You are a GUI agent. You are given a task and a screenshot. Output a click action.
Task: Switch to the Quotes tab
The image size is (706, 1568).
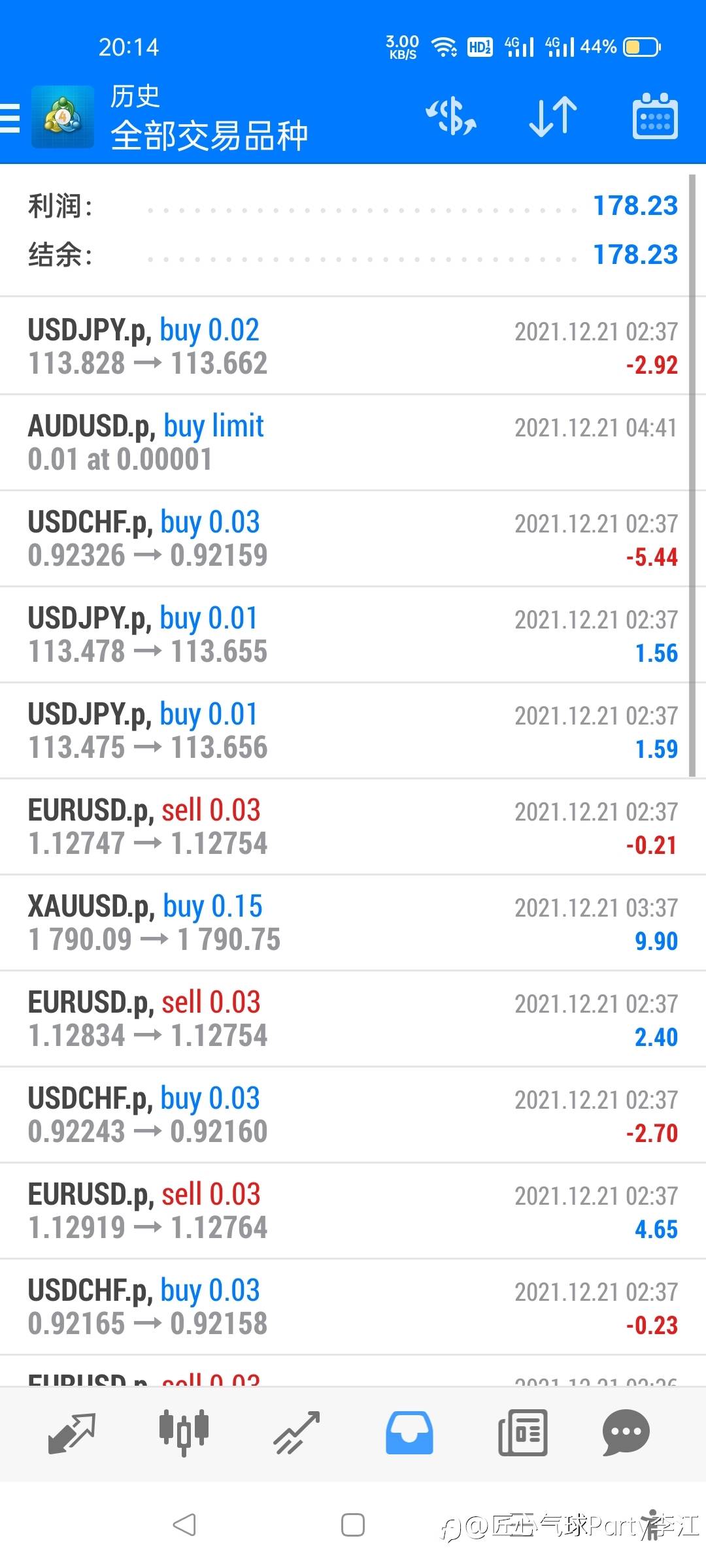(72, 1433)
